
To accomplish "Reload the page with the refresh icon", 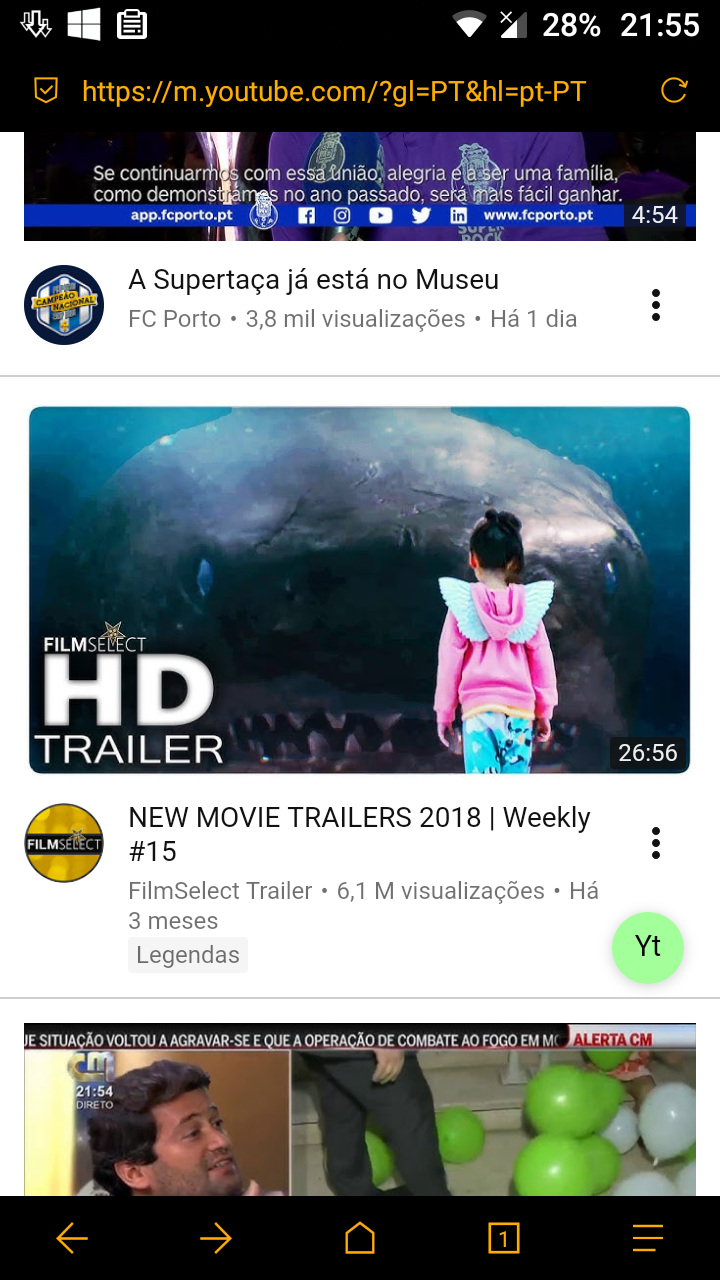I will (674, 91).
